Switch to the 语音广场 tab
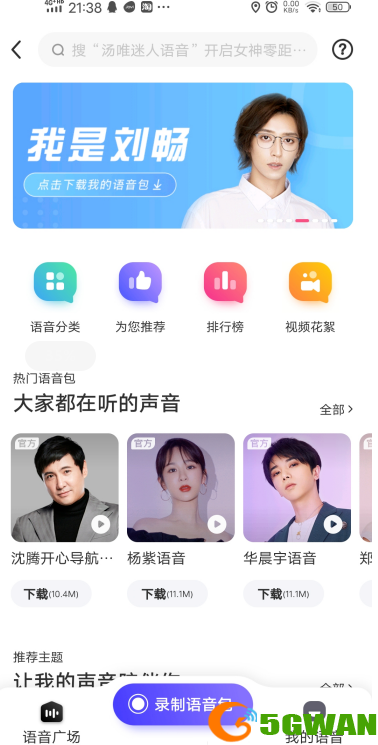 tap(51, 722)
